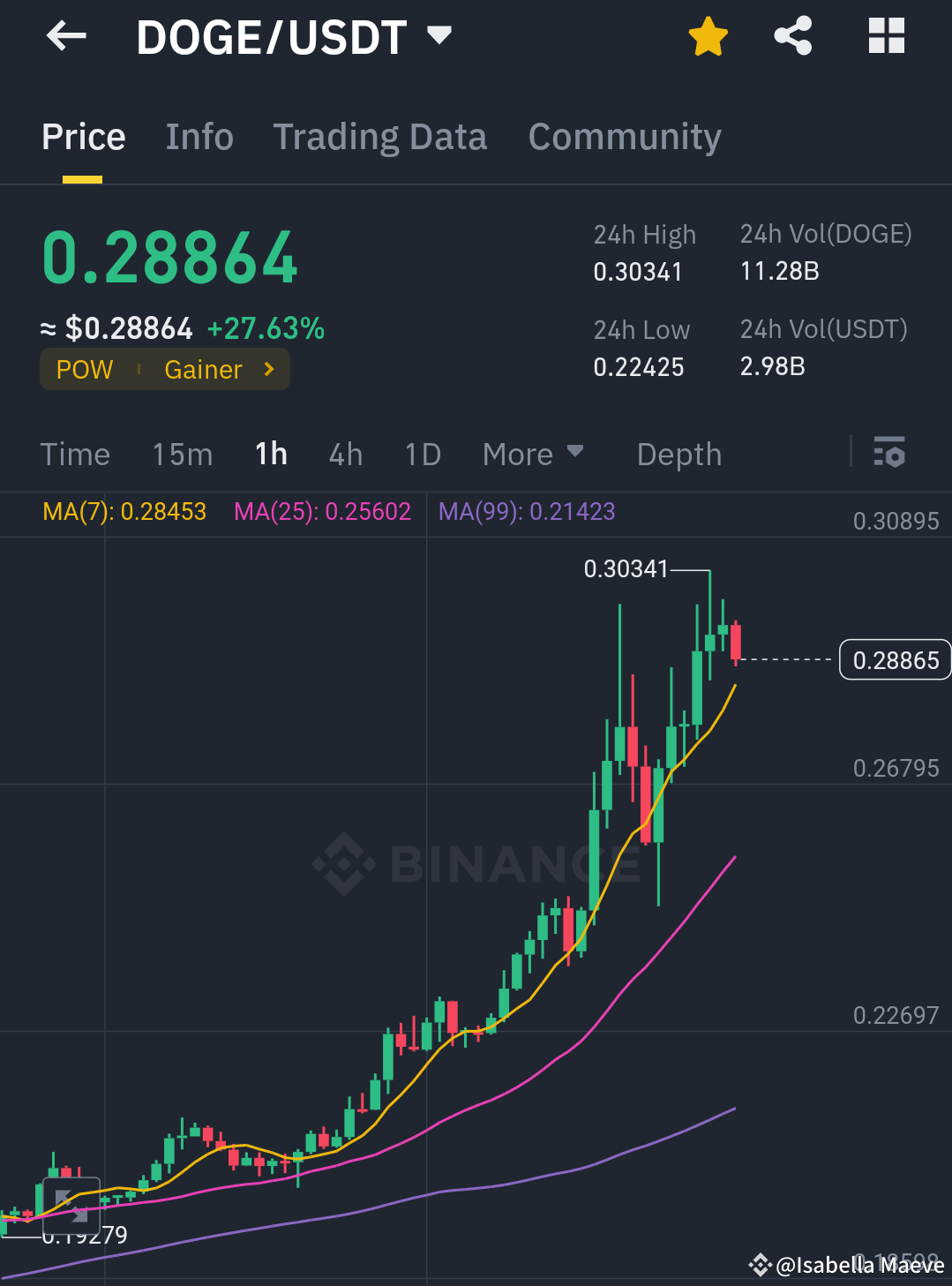
Task: Expand the More timeframes dropdown
Action: pyautogui.click(x=533, y=453)
